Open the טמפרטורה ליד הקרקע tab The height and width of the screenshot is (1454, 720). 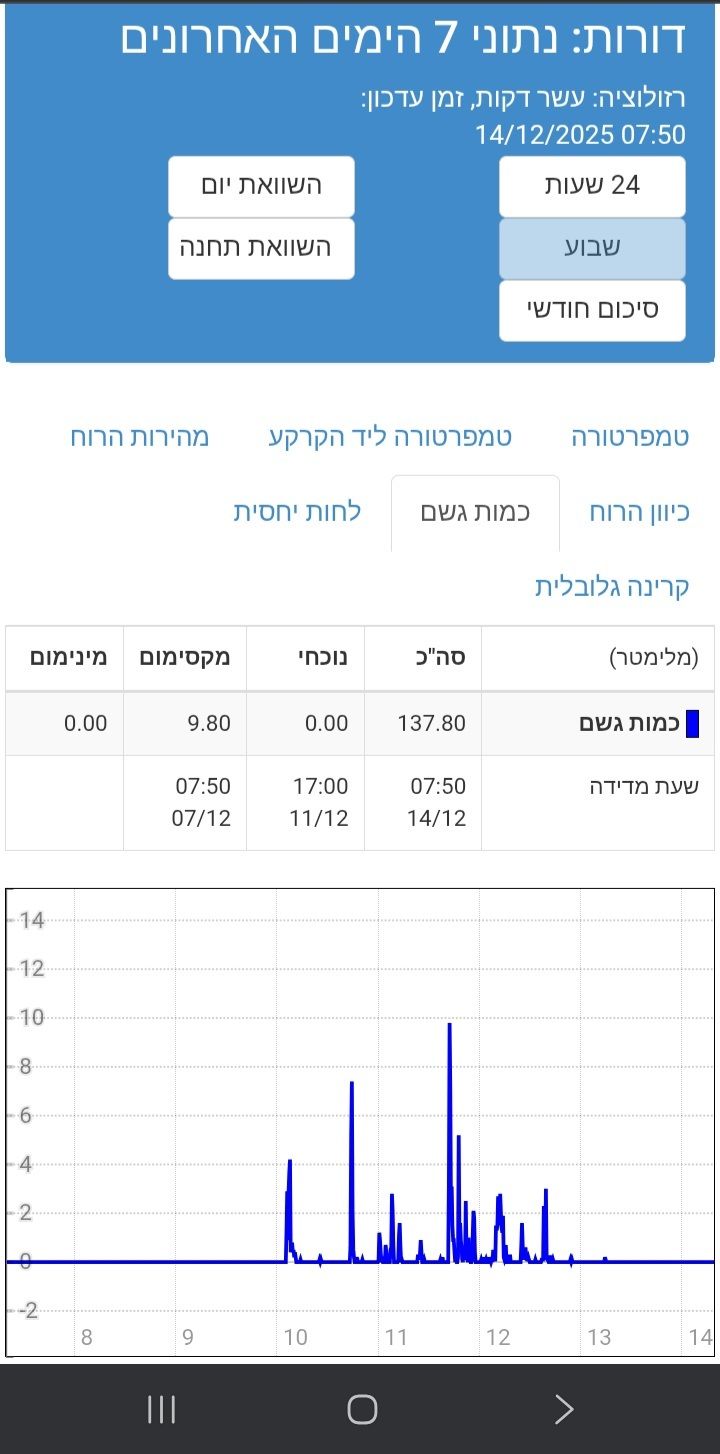(x=390, y=437)
